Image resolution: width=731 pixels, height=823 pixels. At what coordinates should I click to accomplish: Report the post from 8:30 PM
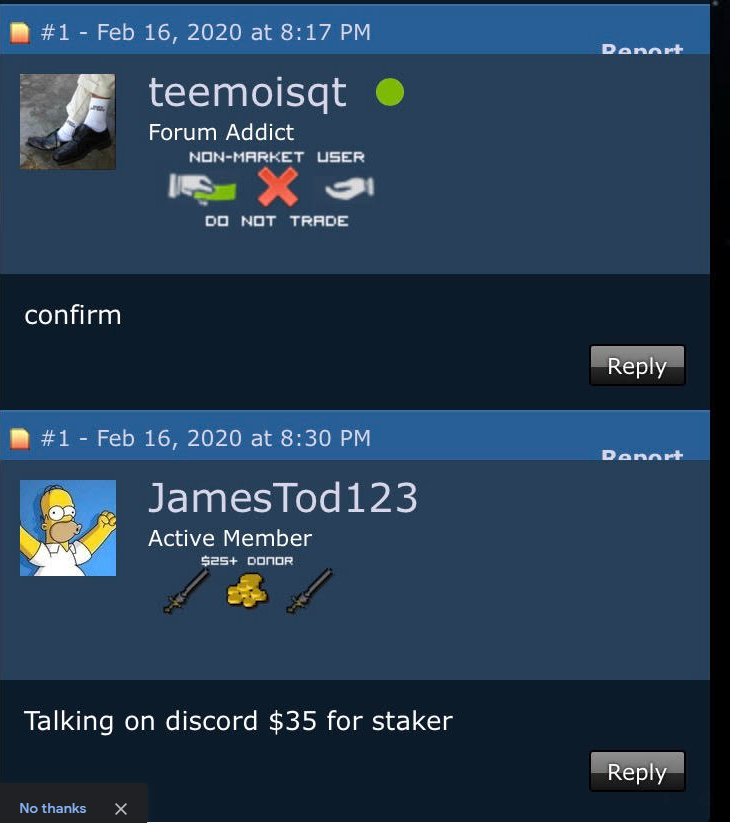(642, 455)
